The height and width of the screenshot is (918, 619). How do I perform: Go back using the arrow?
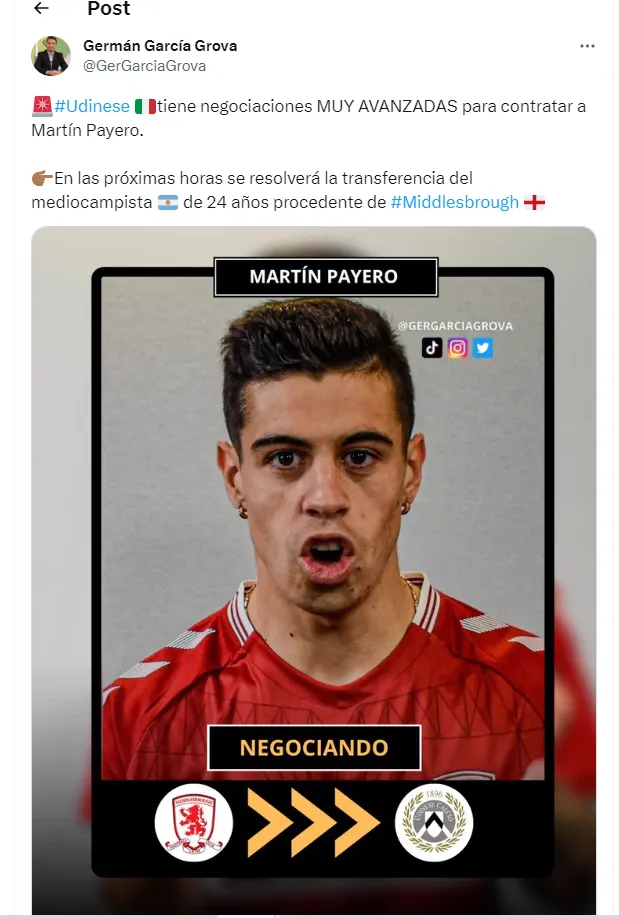41,9
